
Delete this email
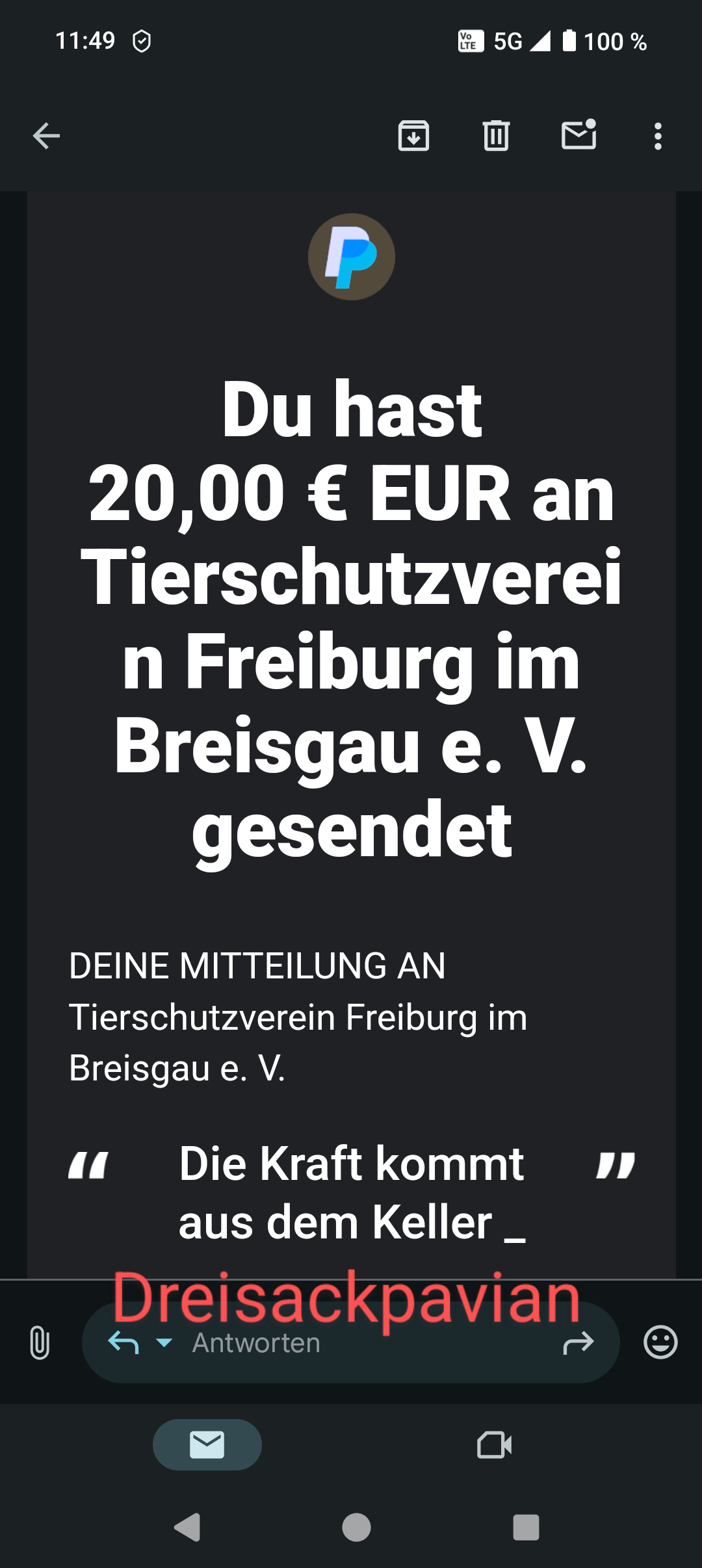(x=496, y=137)
